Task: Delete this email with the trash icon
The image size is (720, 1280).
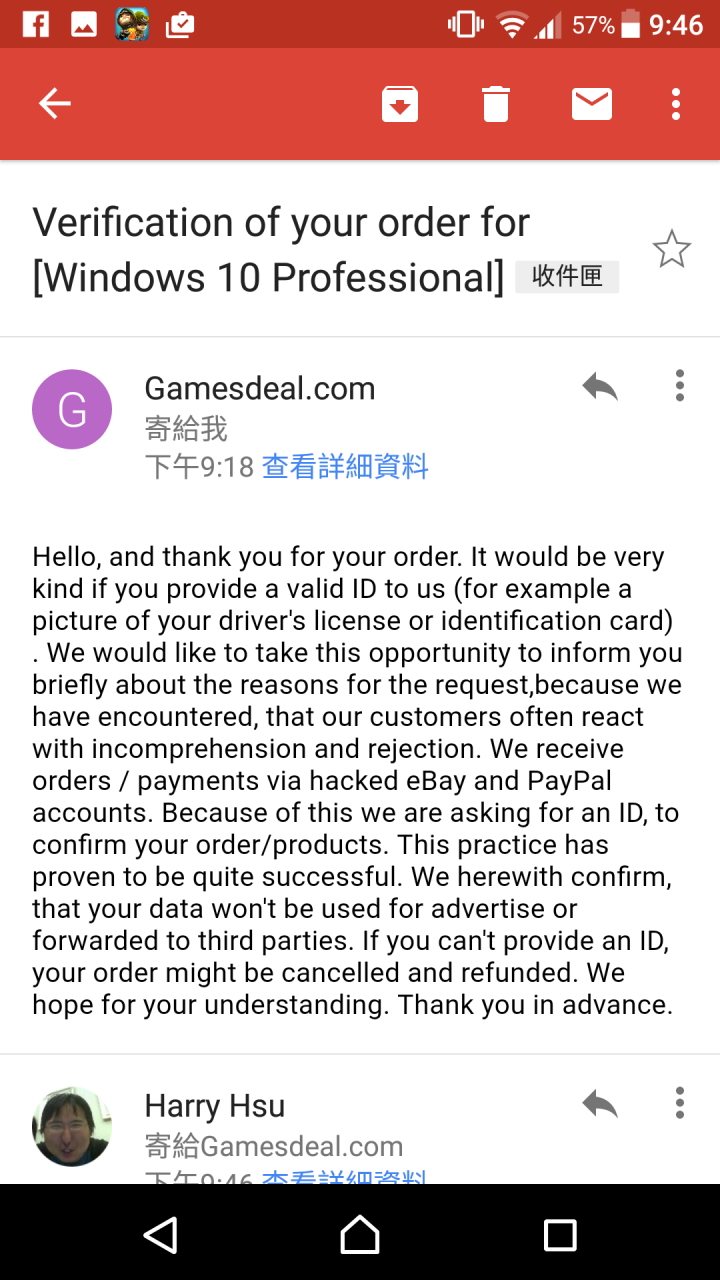Action: pyautogui.click(x=496, y=104)
